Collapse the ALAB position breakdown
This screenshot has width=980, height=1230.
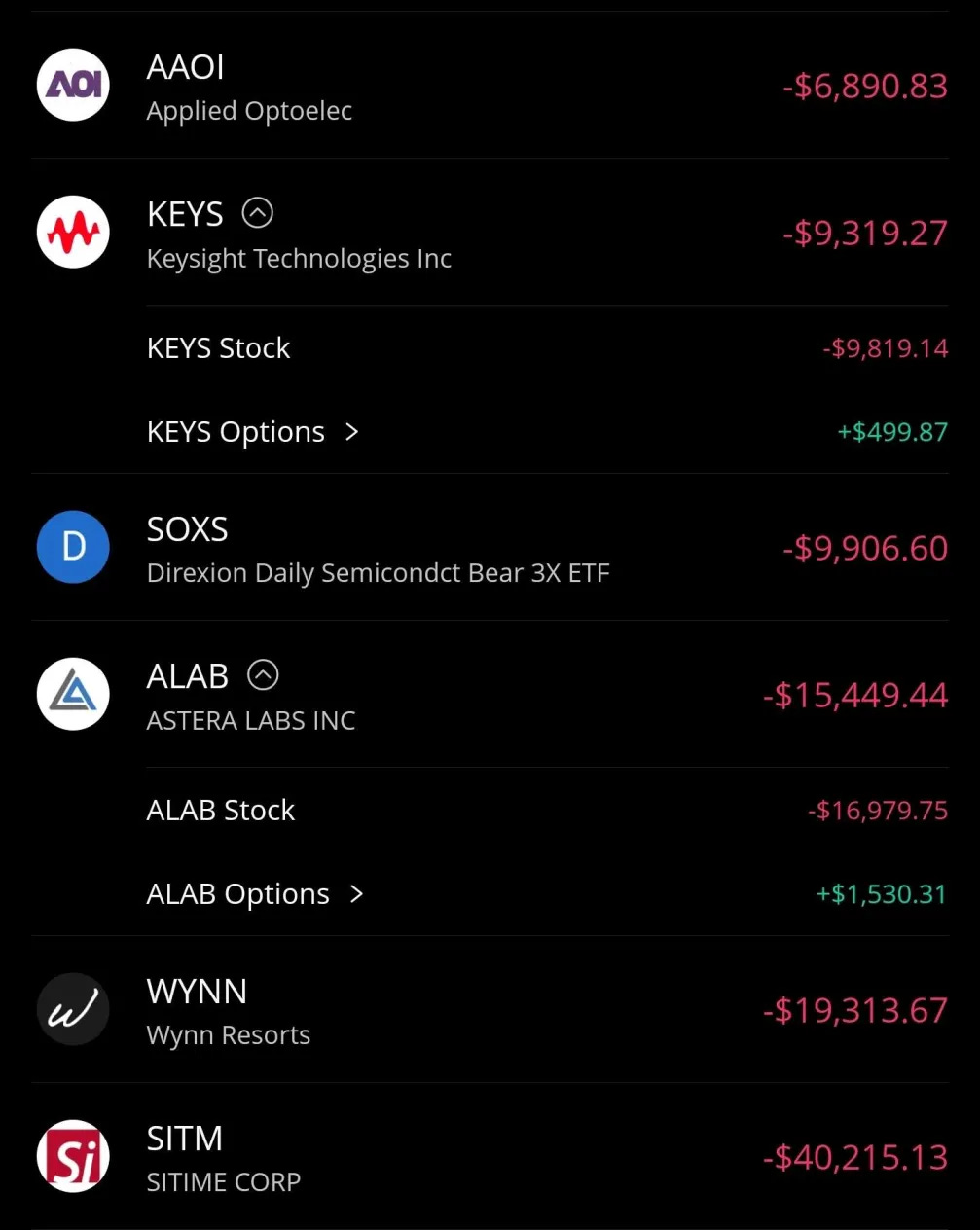(263, 674)
